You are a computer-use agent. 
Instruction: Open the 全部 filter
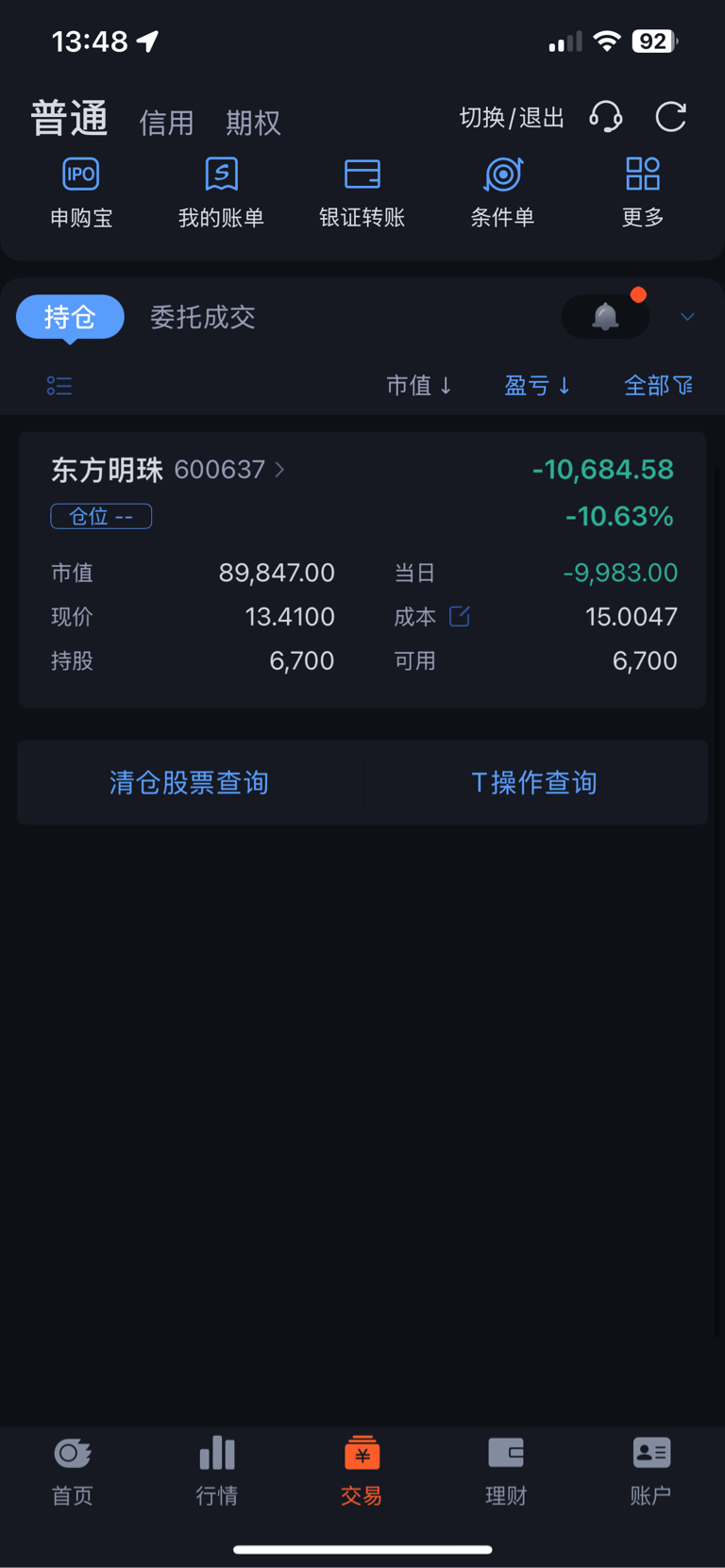658,386
